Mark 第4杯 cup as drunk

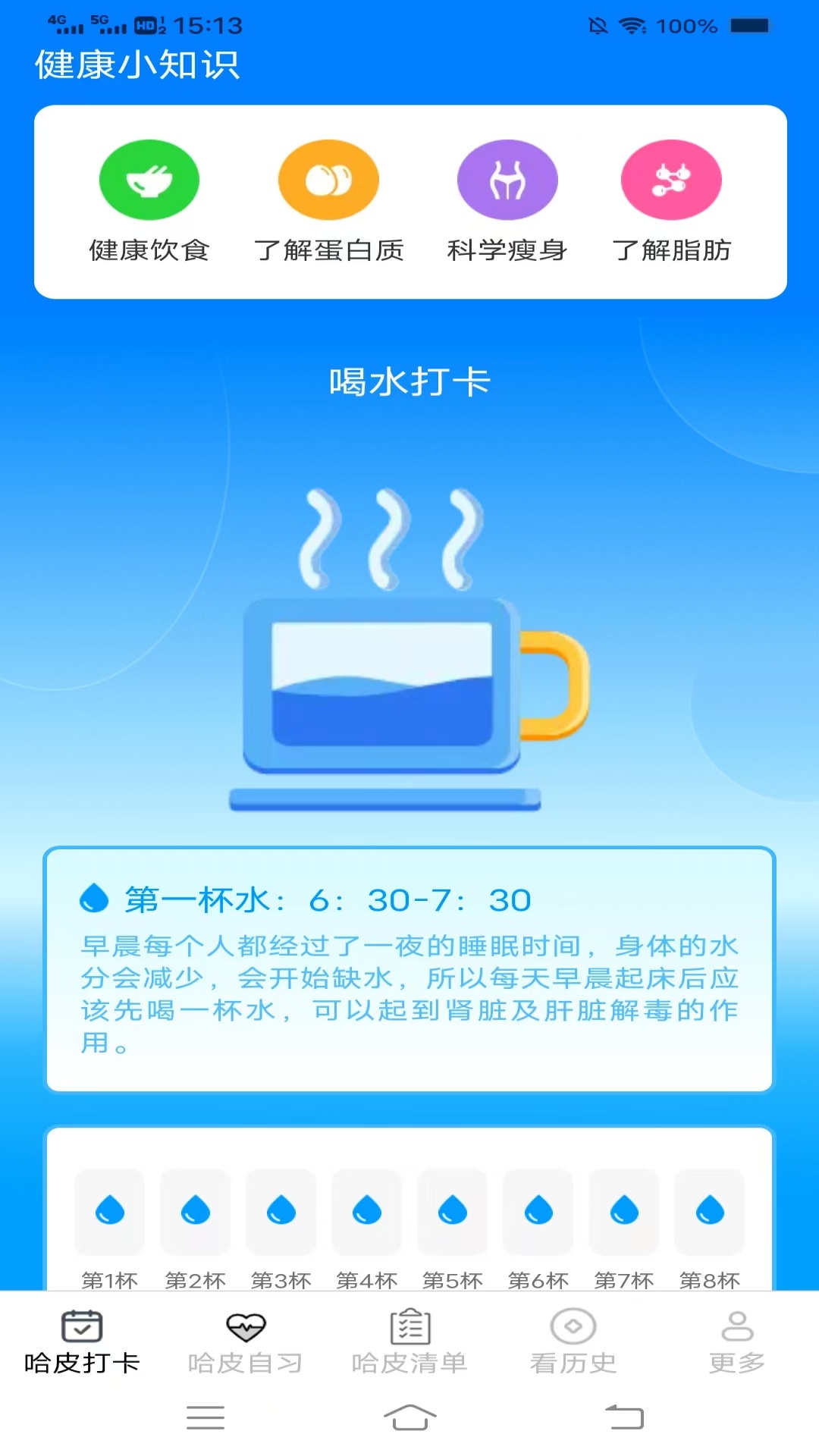click(366, 1211)
